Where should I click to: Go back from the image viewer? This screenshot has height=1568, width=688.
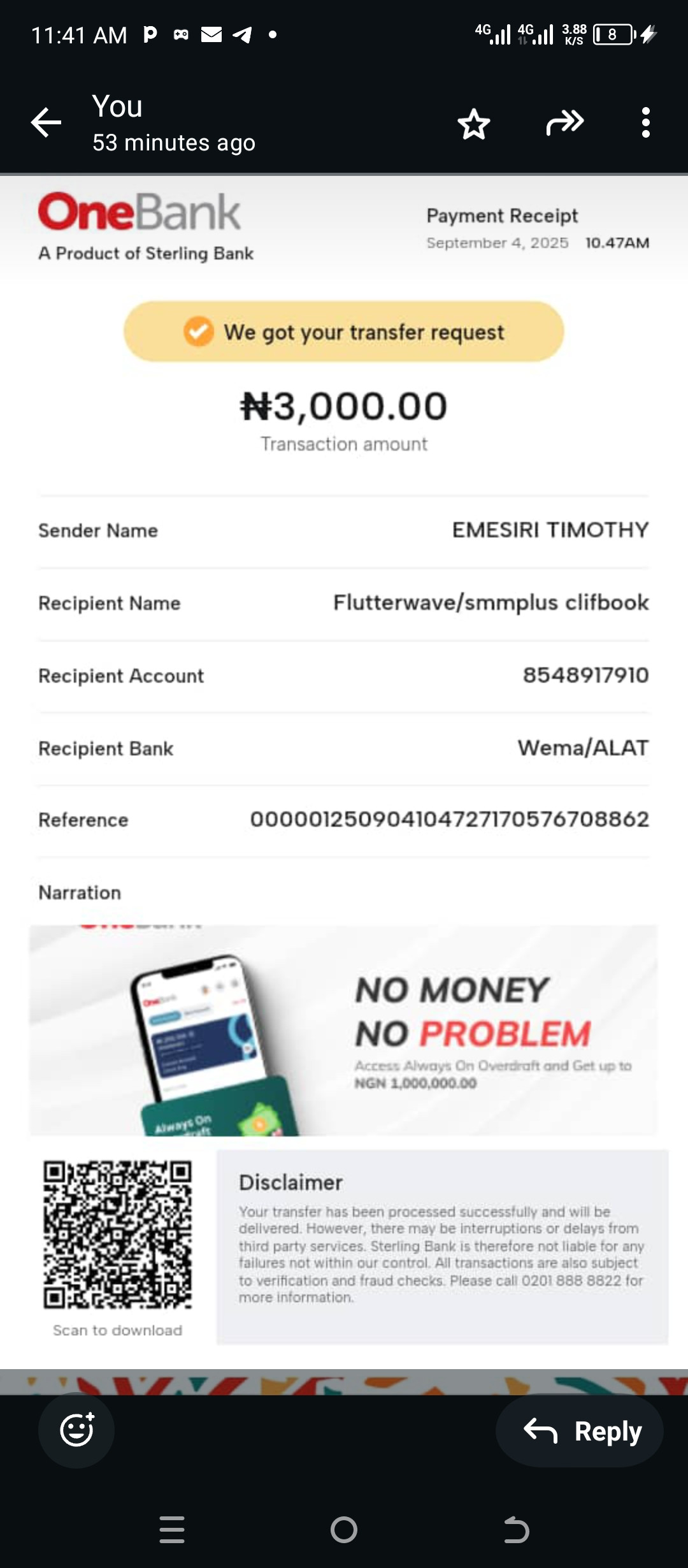coord(46,122)
